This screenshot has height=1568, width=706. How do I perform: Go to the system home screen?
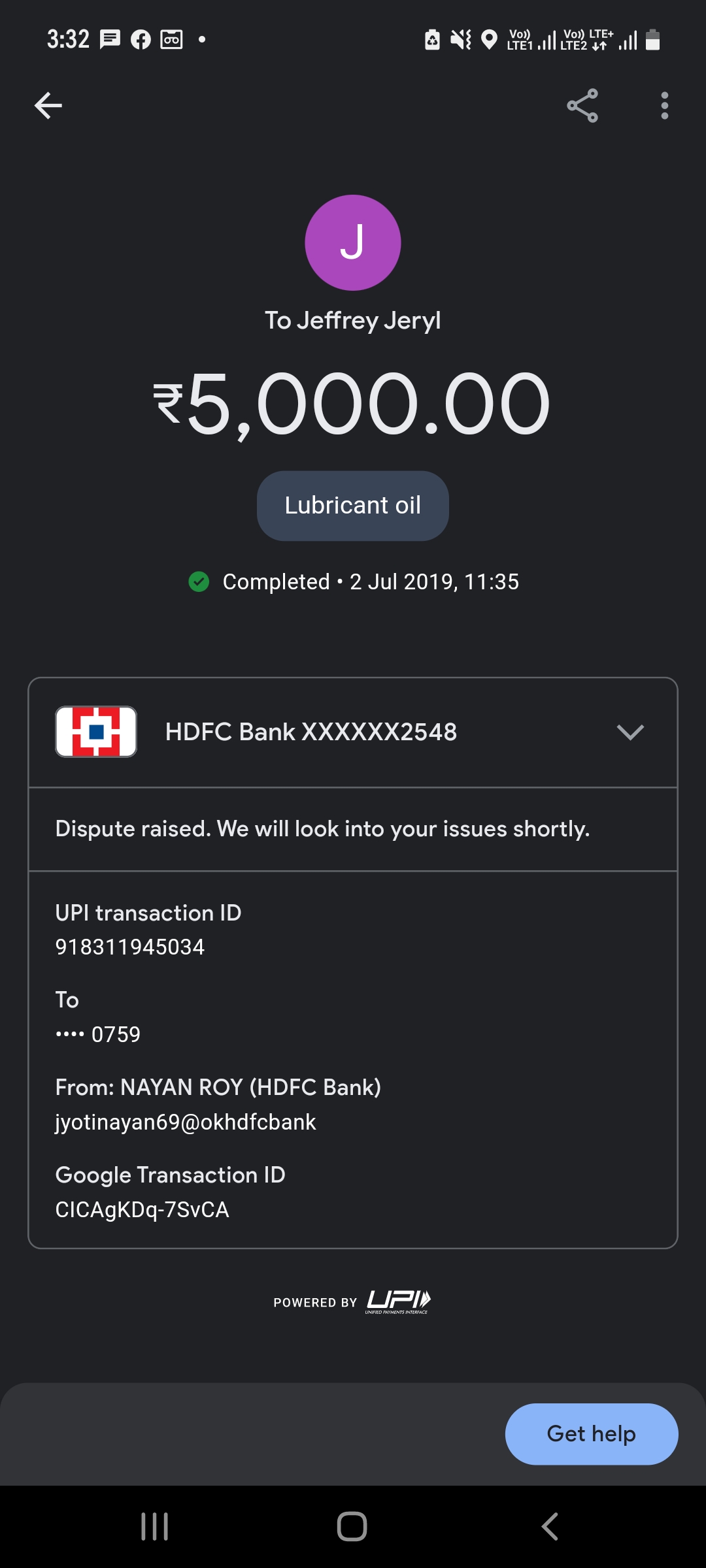pyautogui.click(x=352, y=1527)
